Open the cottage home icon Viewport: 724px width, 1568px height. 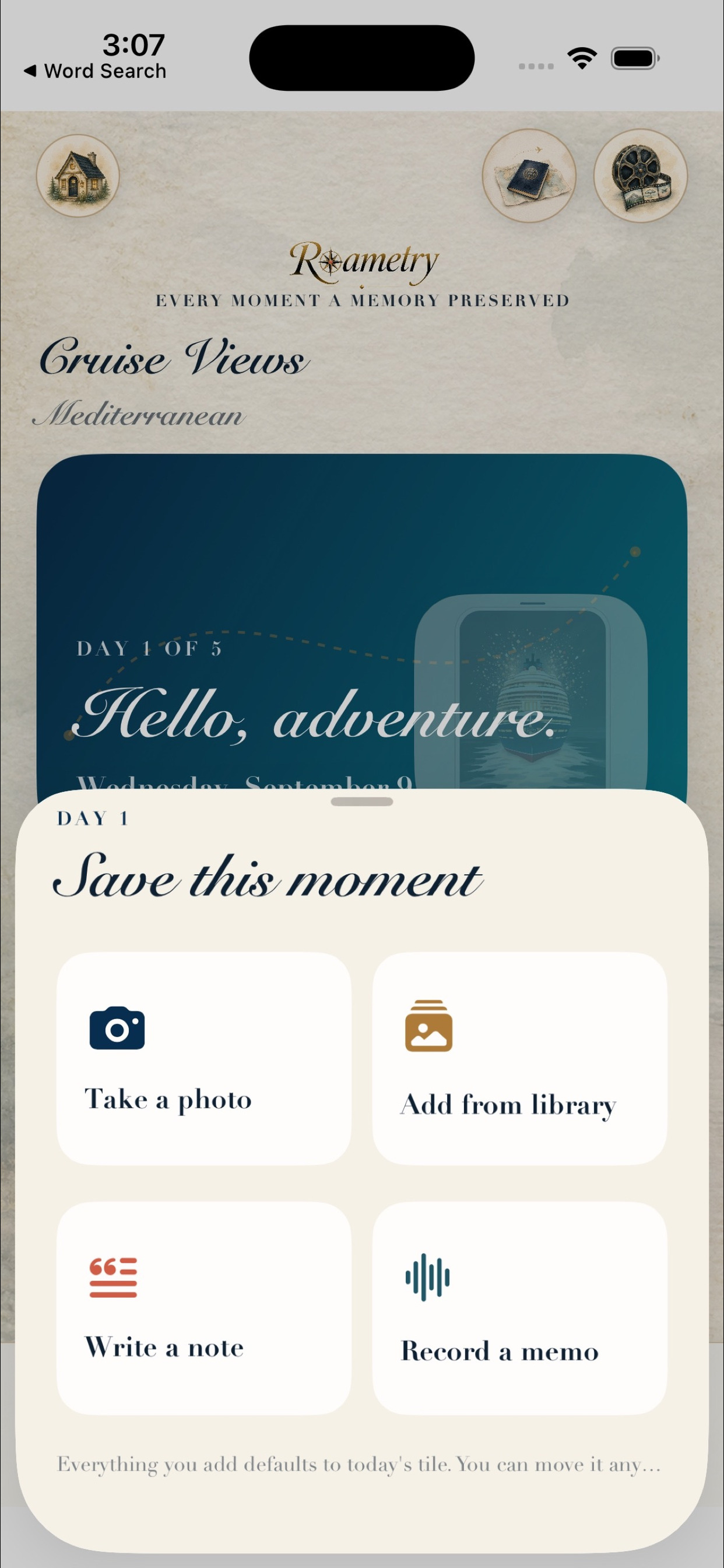click(78, 176)
